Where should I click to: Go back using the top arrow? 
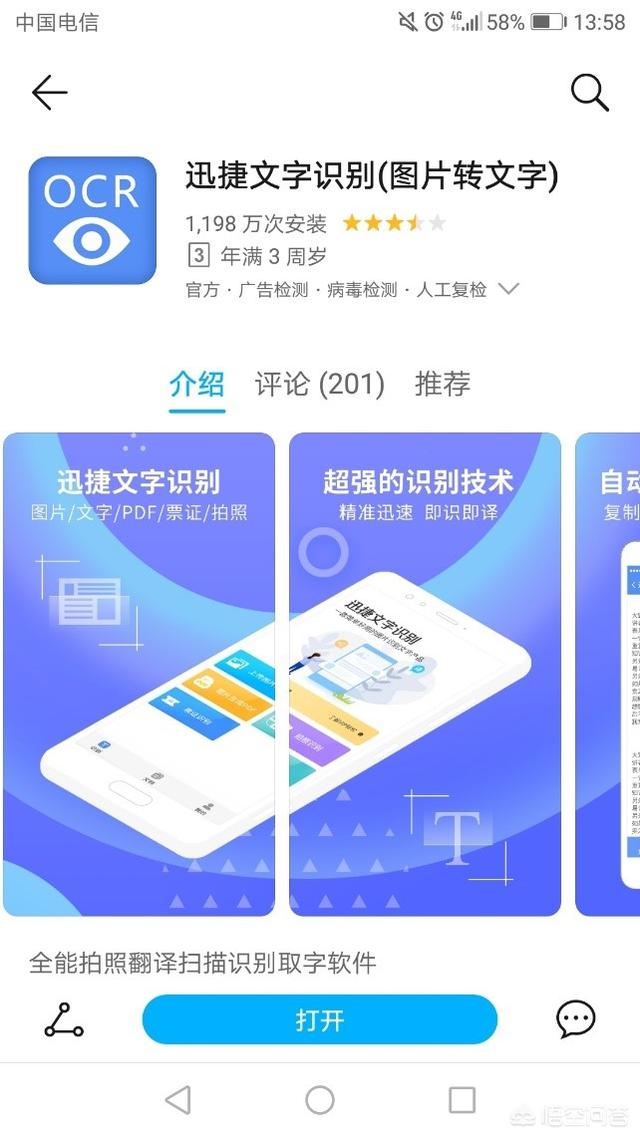click(49, 93)
